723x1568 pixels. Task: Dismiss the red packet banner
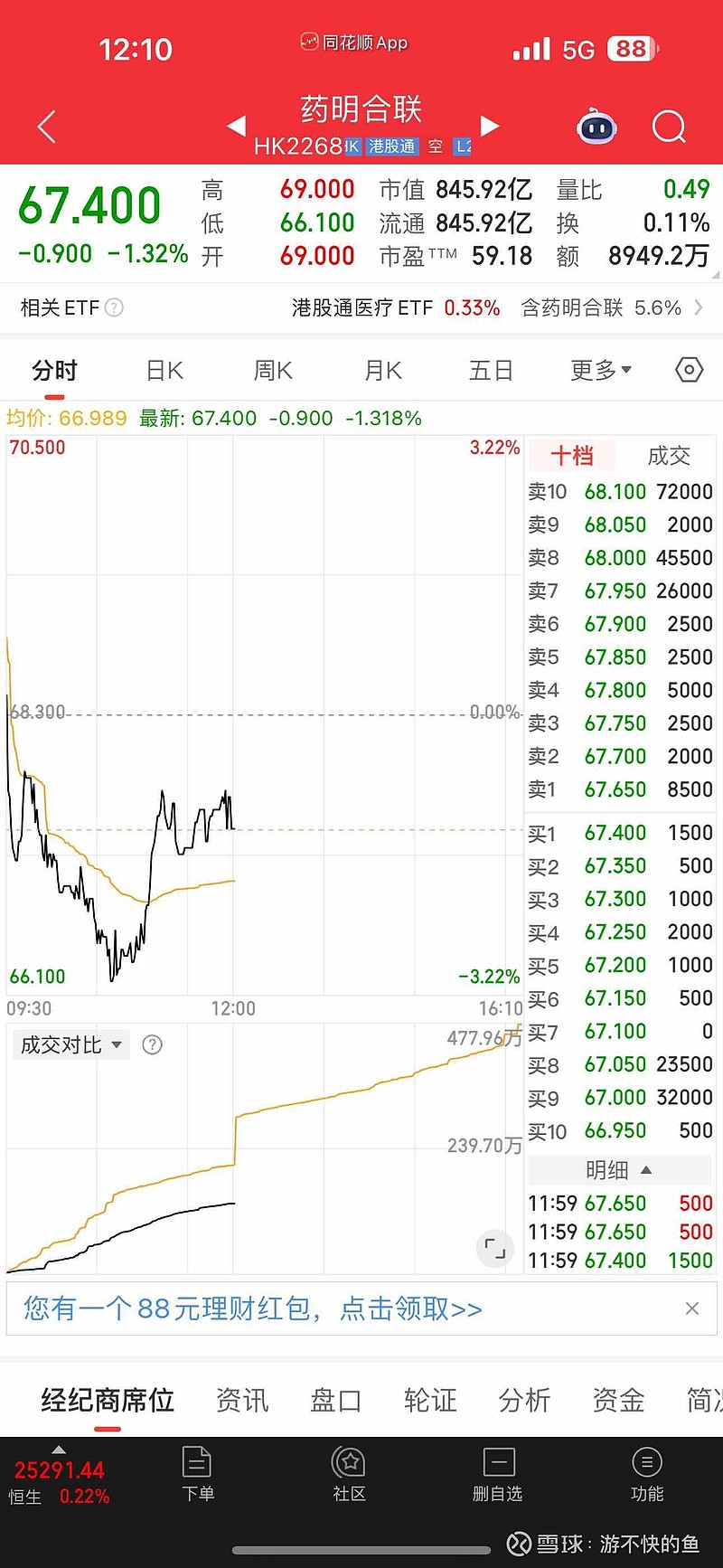[691, 1308]
